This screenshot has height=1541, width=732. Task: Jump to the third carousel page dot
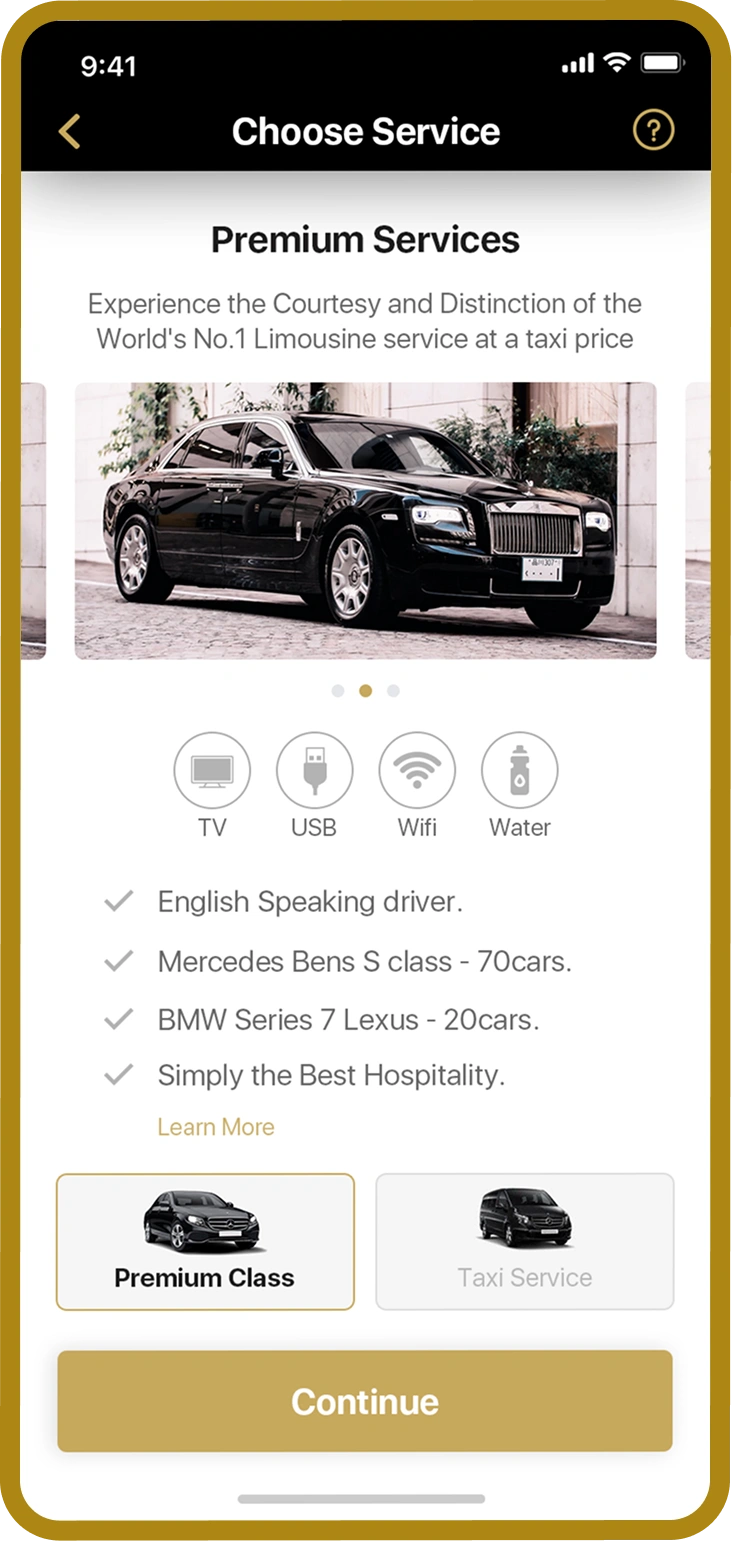click(x=393, y=691)
